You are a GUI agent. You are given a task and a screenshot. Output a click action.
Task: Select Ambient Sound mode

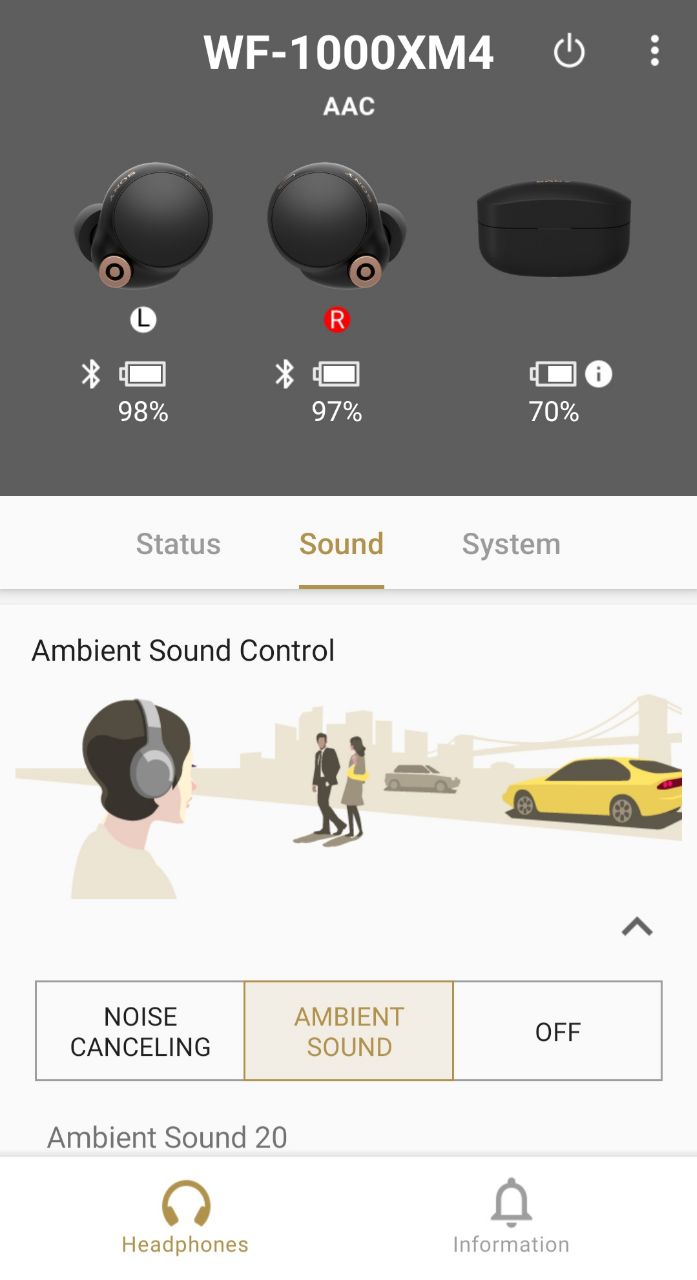tap(349, 1031)
